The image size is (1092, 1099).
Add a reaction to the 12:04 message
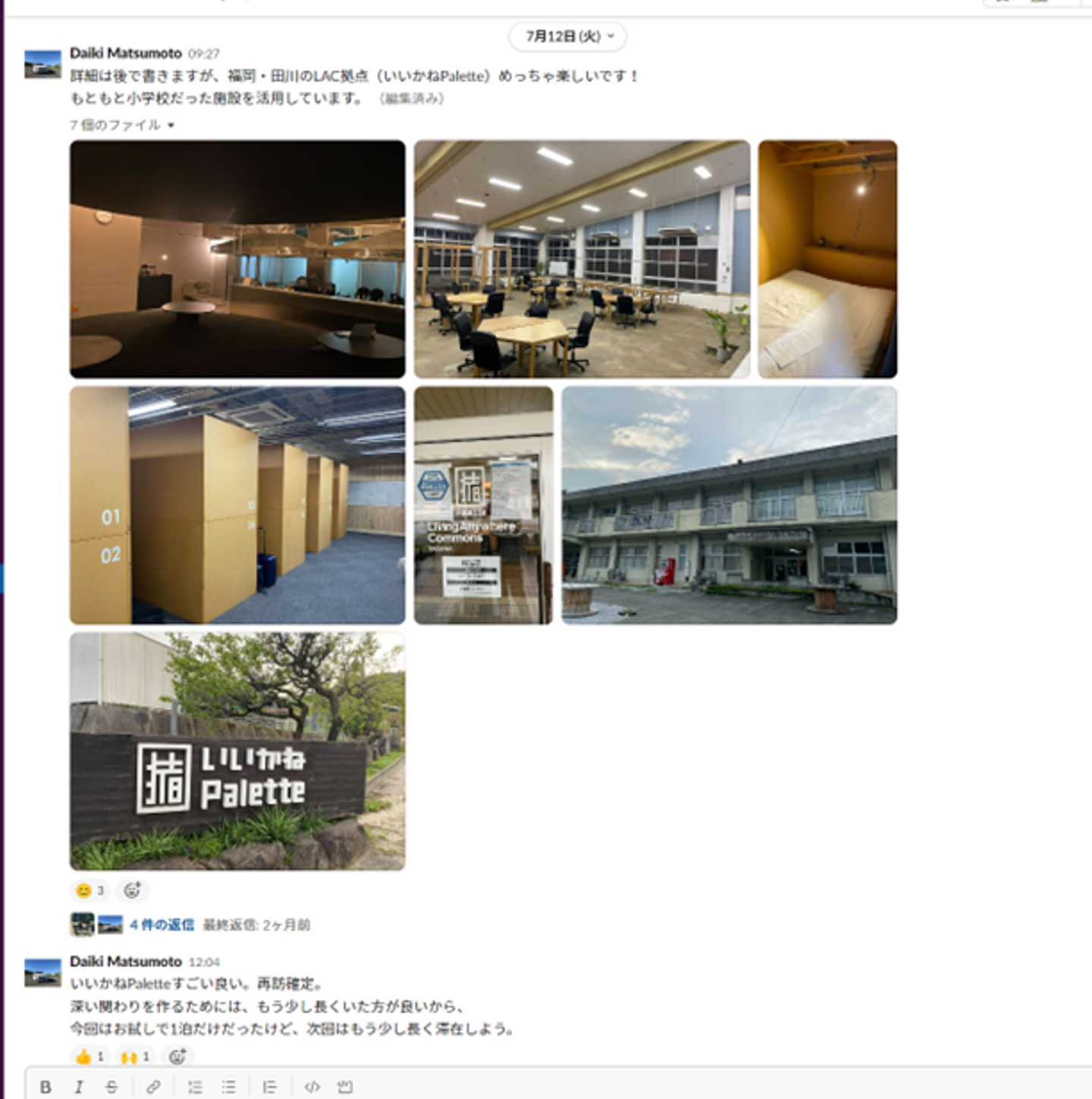tap(177, 1057)
